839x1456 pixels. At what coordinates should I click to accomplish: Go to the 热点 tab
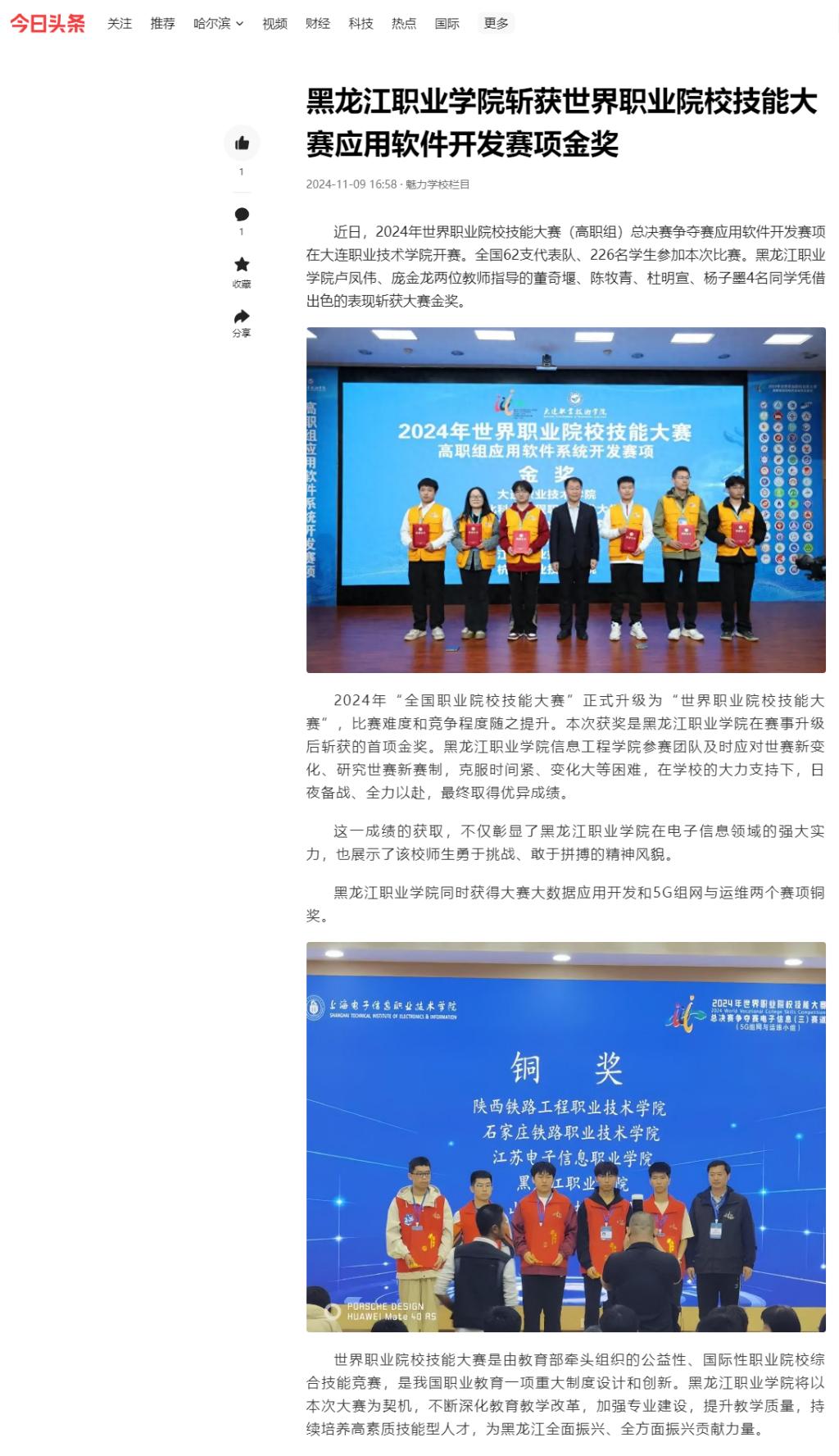coord(404,24)
